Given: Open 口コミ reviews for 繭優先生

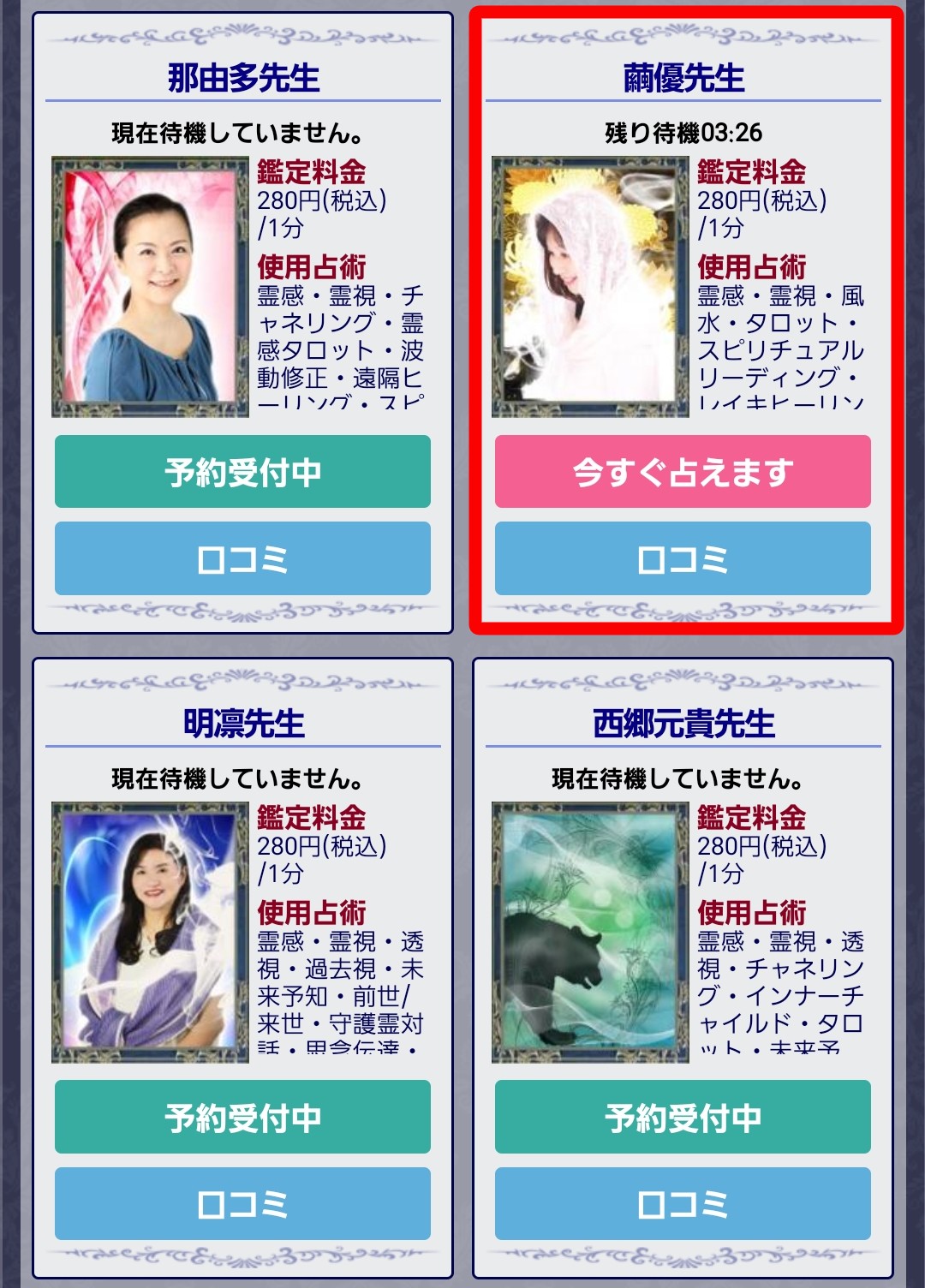Looking at the screenshot, I should (683, 558).
